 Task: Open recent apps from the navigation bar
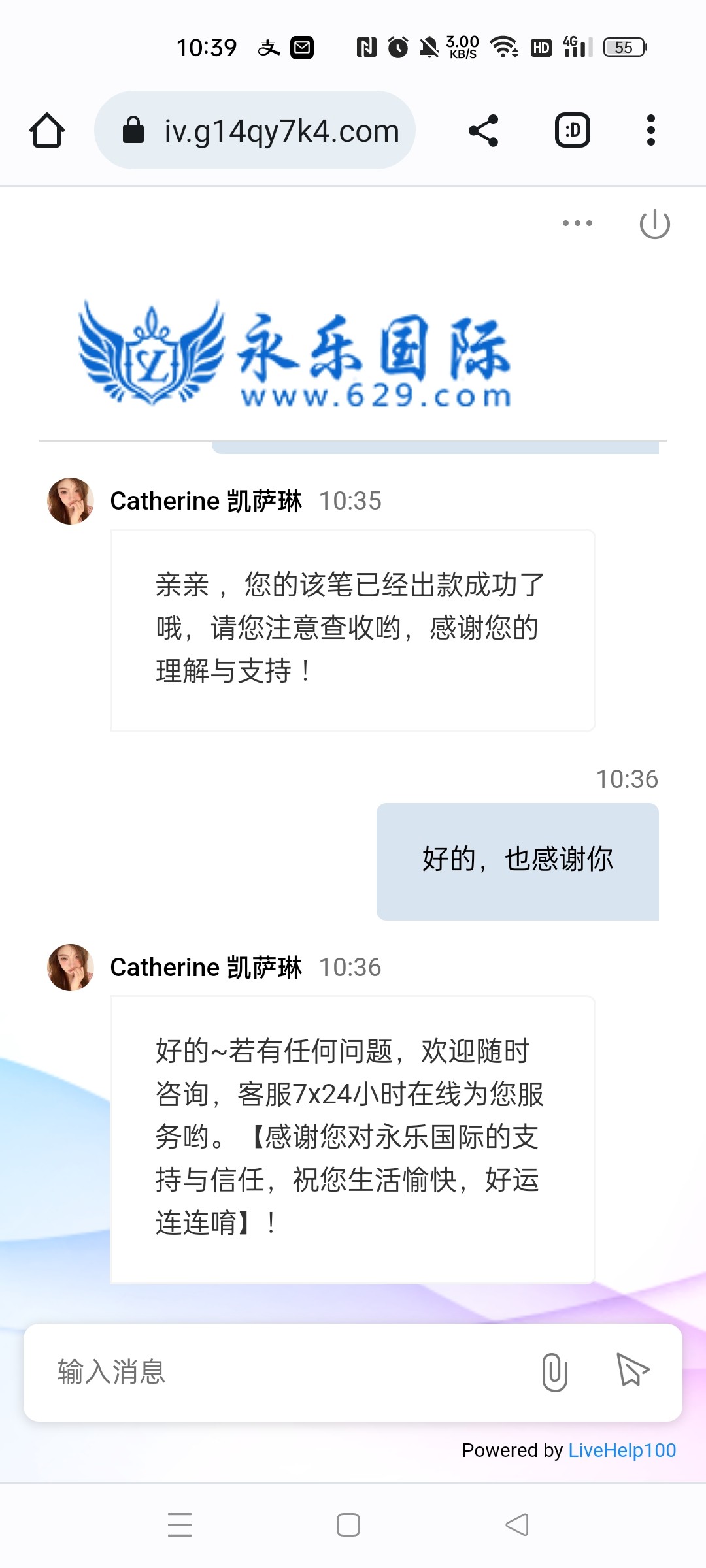pyautogui.click(x=180, y=1525)
